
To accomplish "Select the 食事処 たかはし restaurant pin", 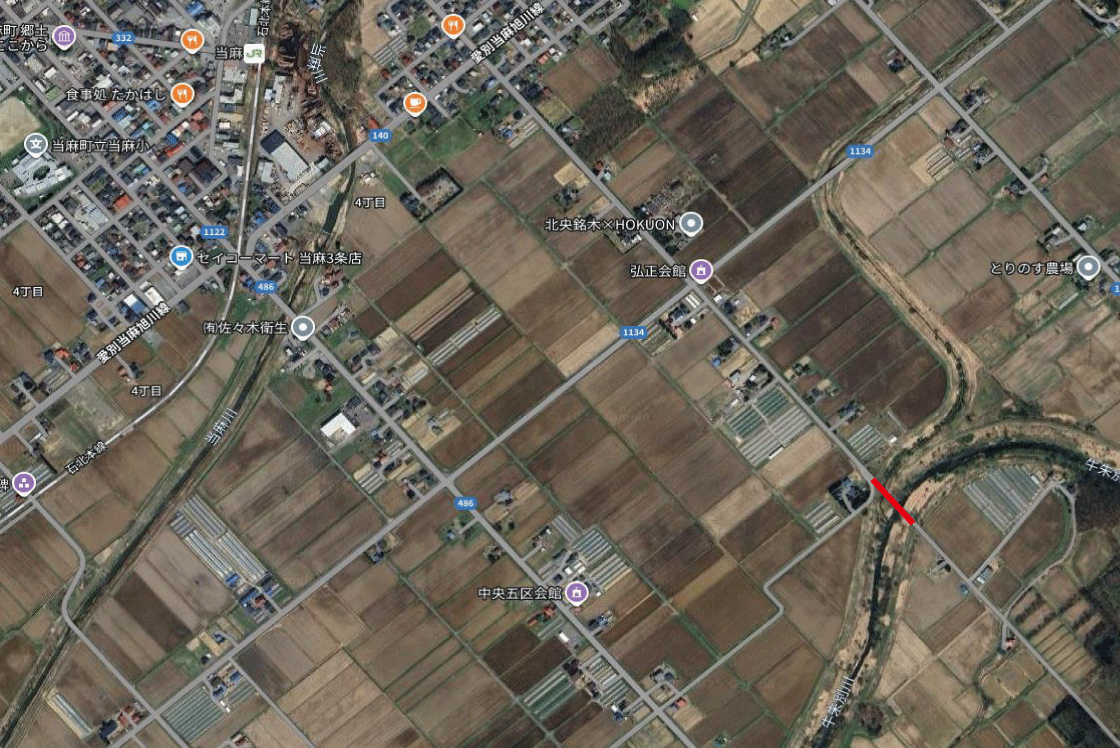I will click(x=181, y=94).
